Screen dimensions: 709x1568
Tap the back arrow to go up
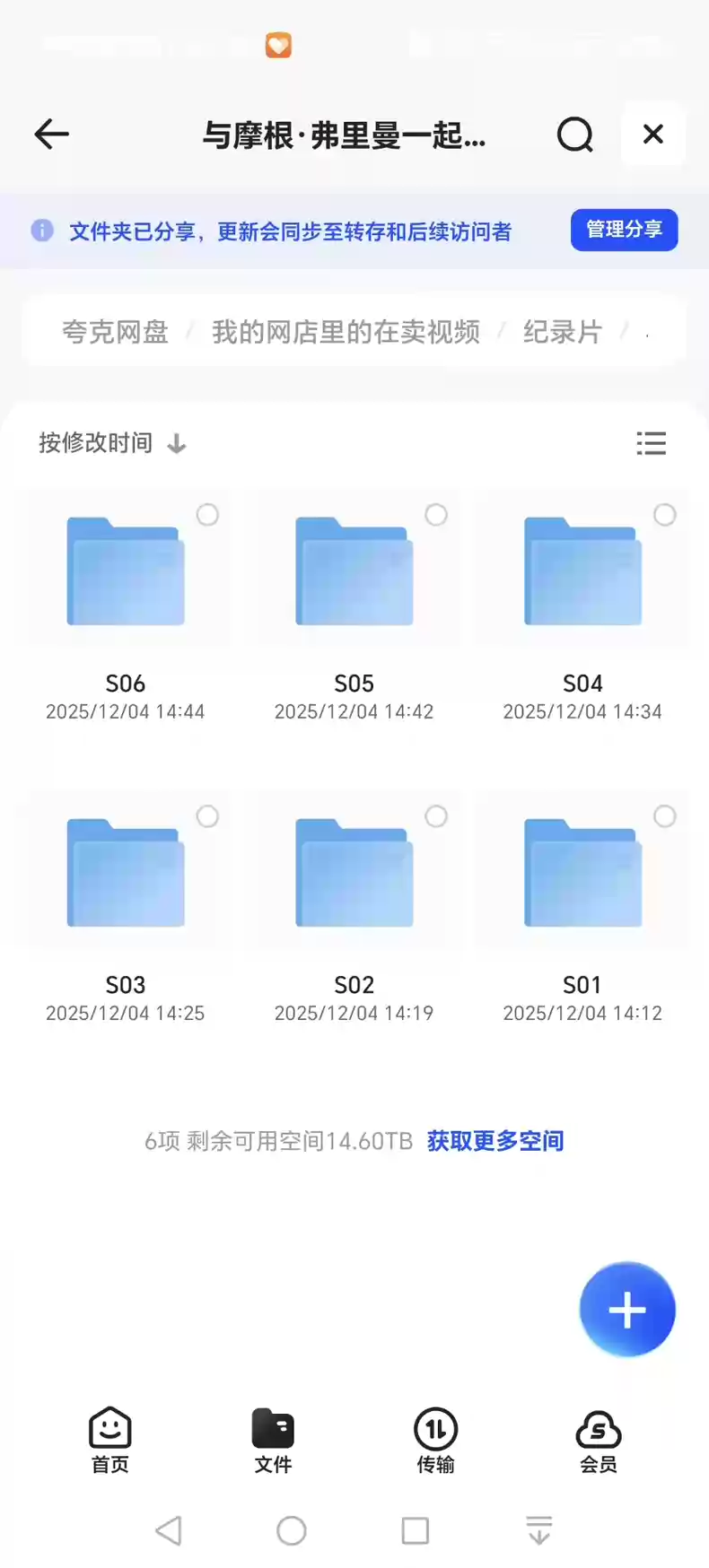(51, 135)
